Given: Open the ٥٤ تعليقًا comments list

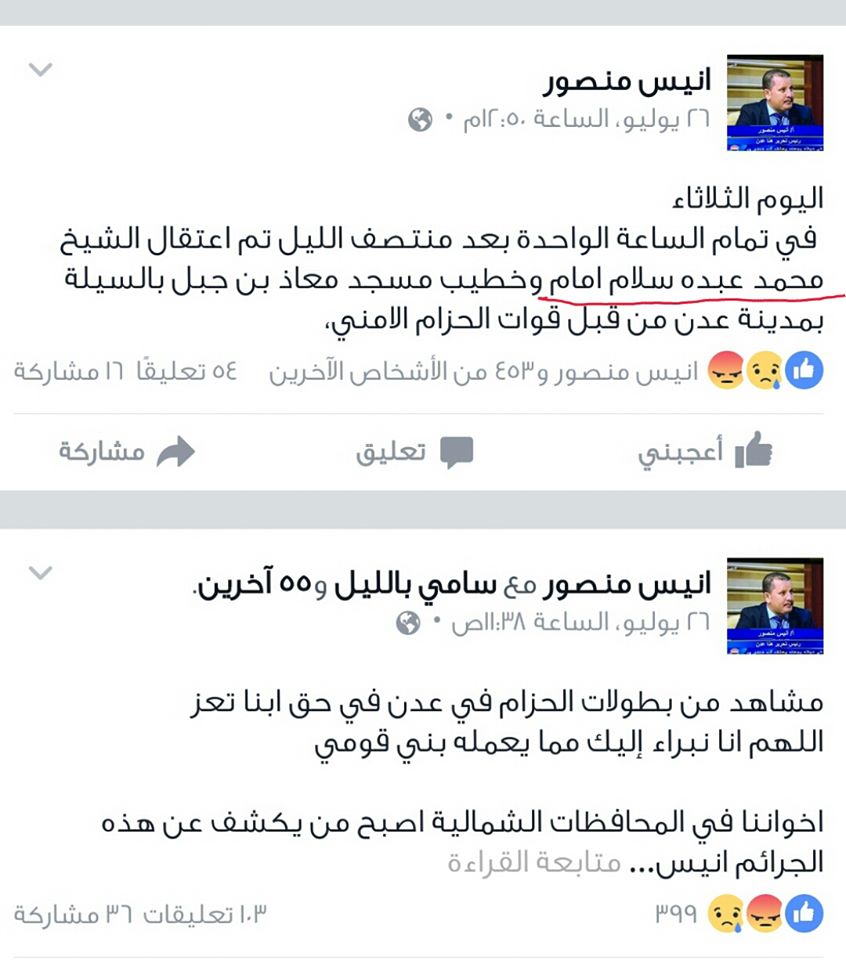Looking at the screenshot, I should click(x=182, y=373).
